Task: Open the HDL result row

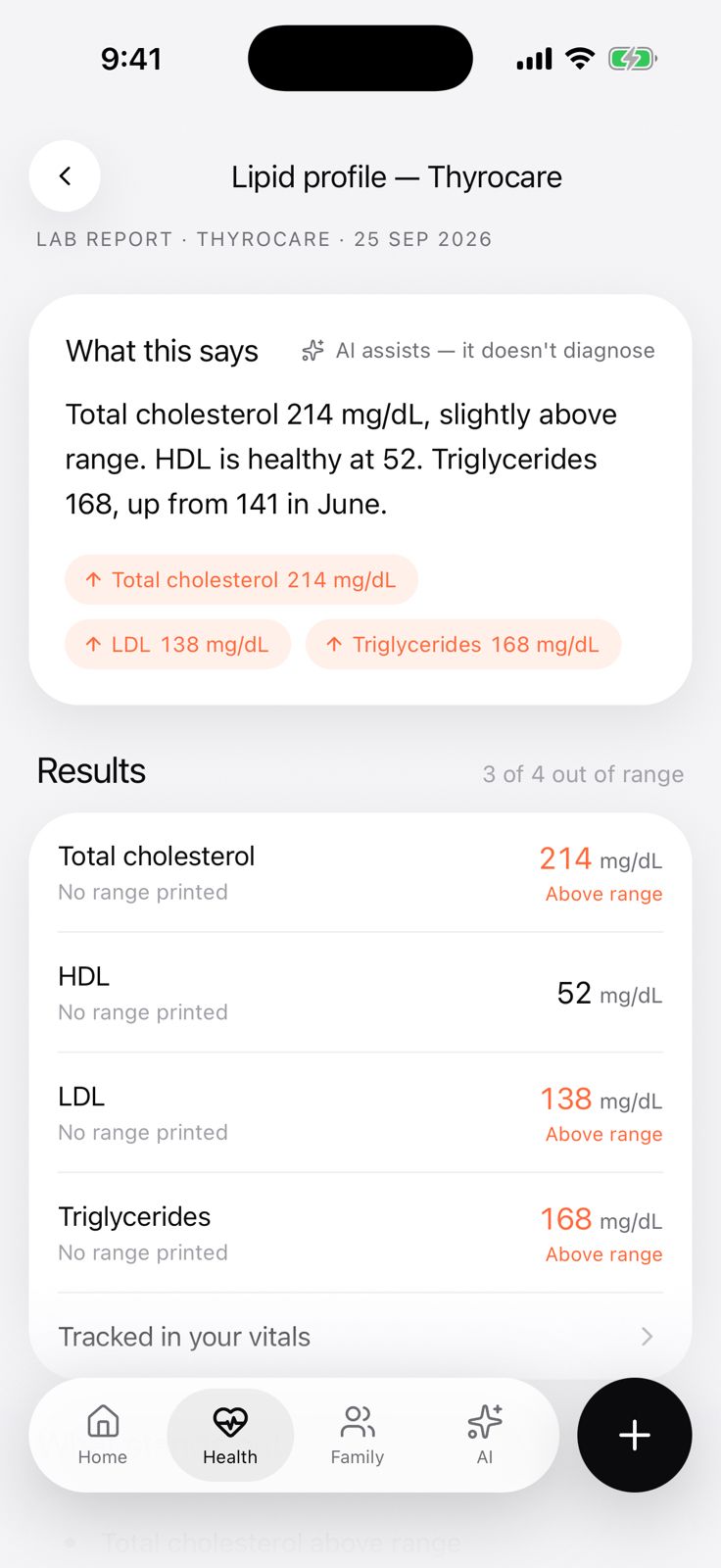Action: [x=360, y=993]
